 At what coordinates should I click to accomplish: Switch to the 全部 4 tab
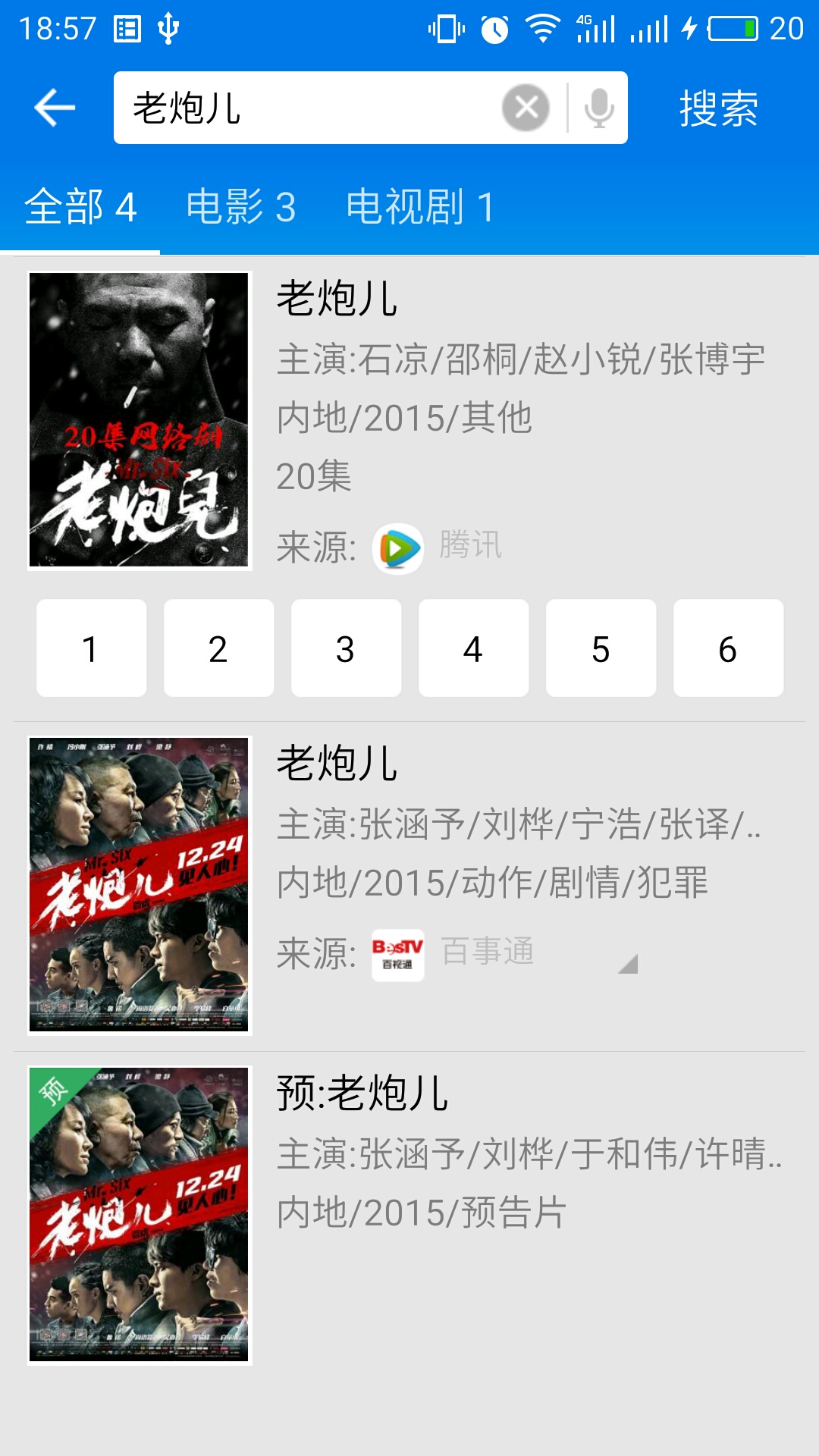(x=80, y=207)
